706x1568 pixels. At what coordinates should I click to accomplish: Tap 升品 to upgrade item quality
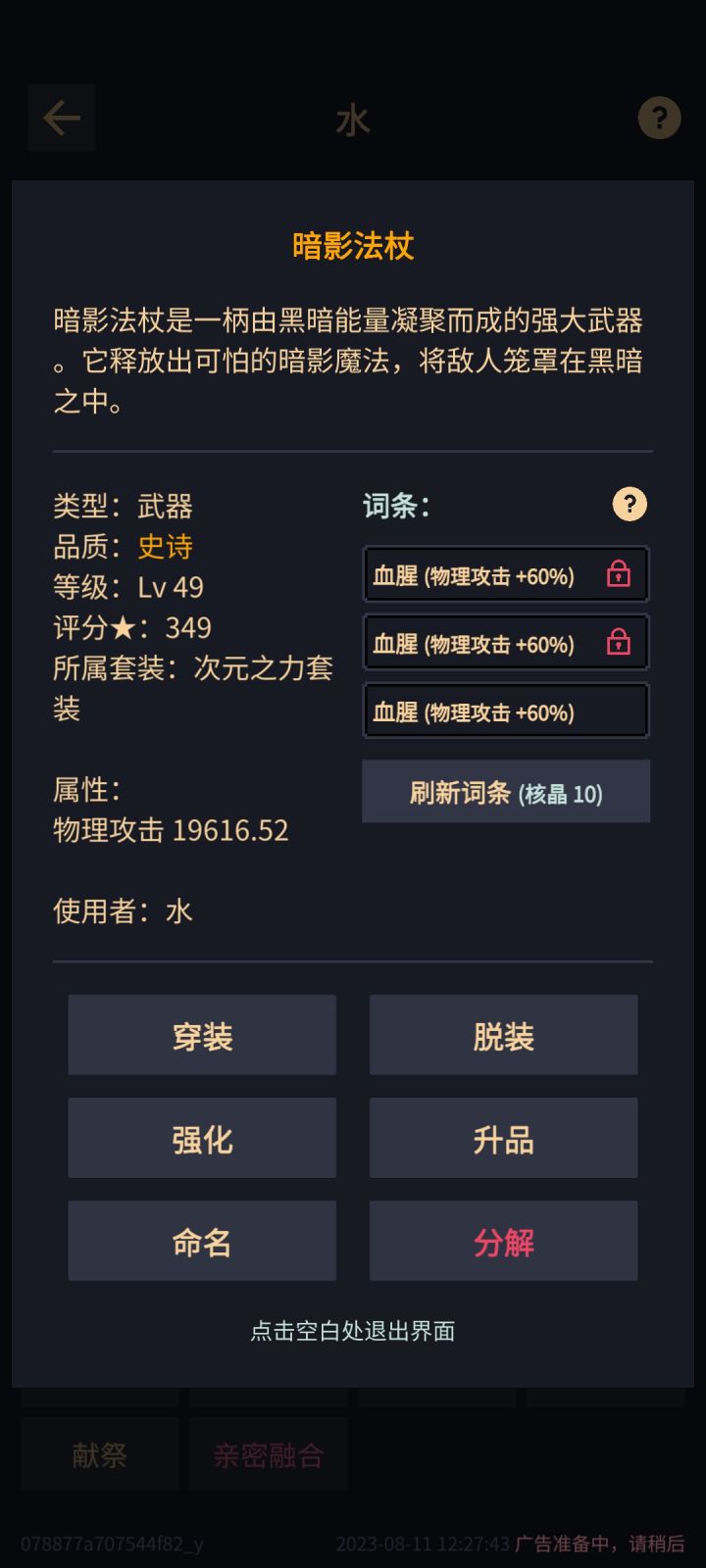pos(503,1138)
